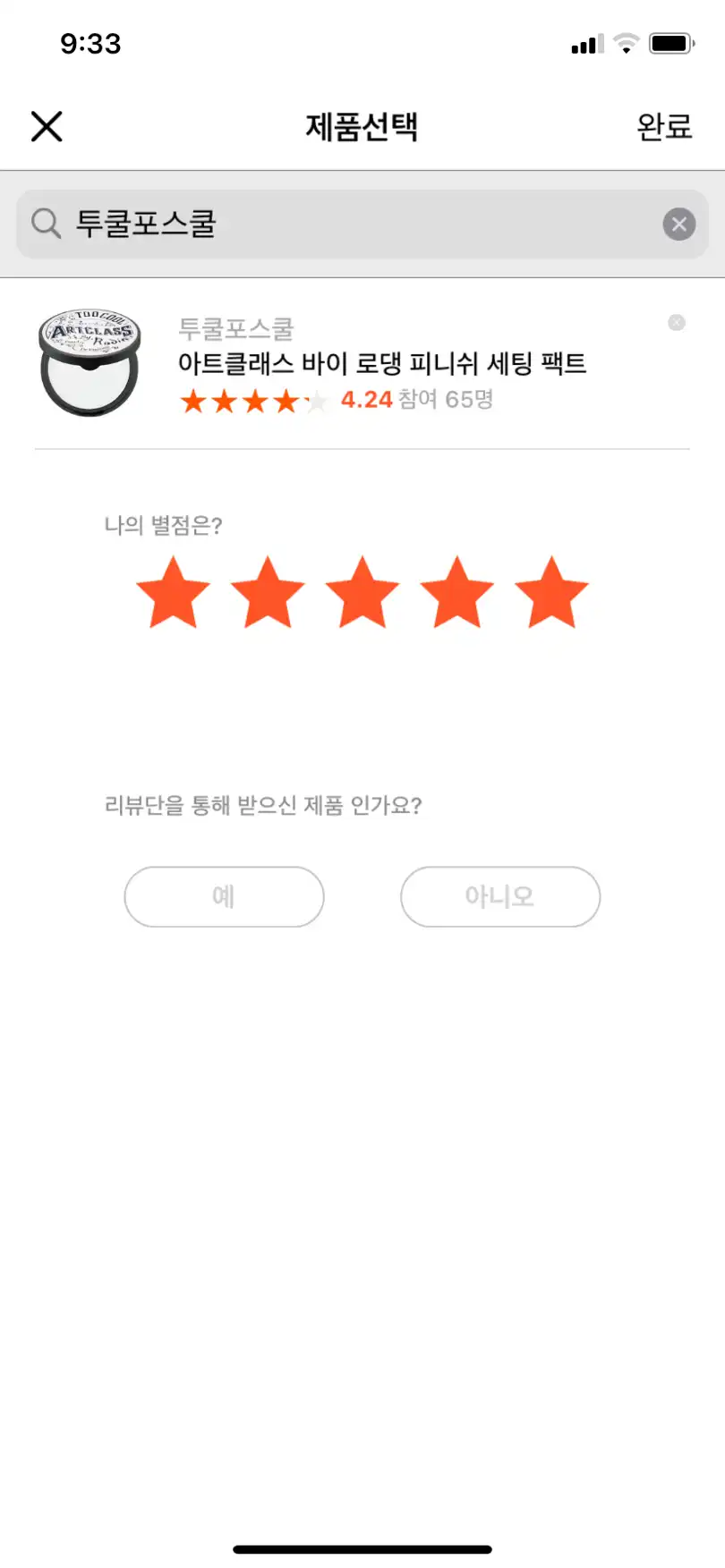Click the X icon to close the product selection screen

pos(46,126)
